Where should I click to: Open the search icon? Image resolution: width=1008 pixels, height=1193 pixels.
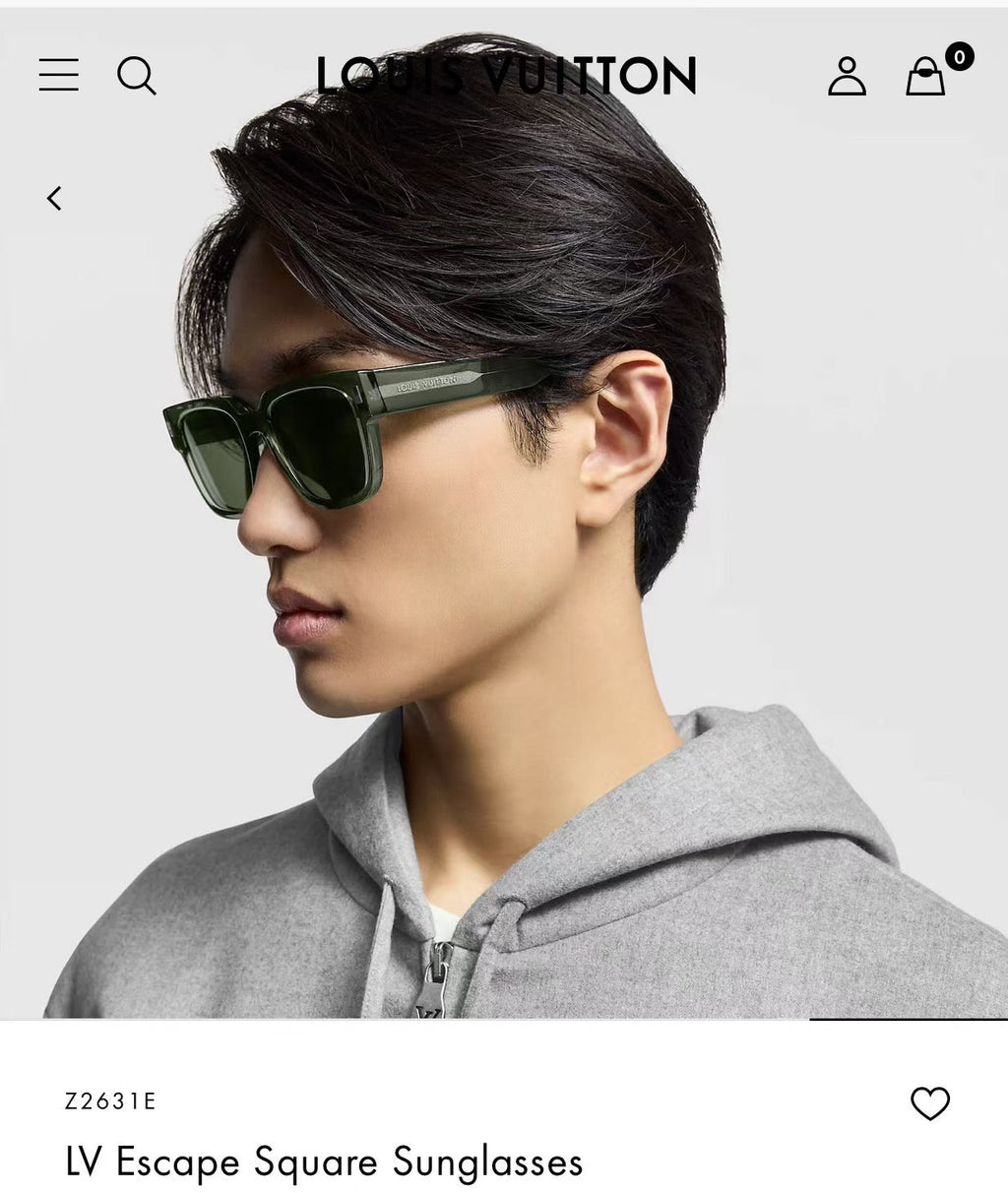(x=136, y=76)
